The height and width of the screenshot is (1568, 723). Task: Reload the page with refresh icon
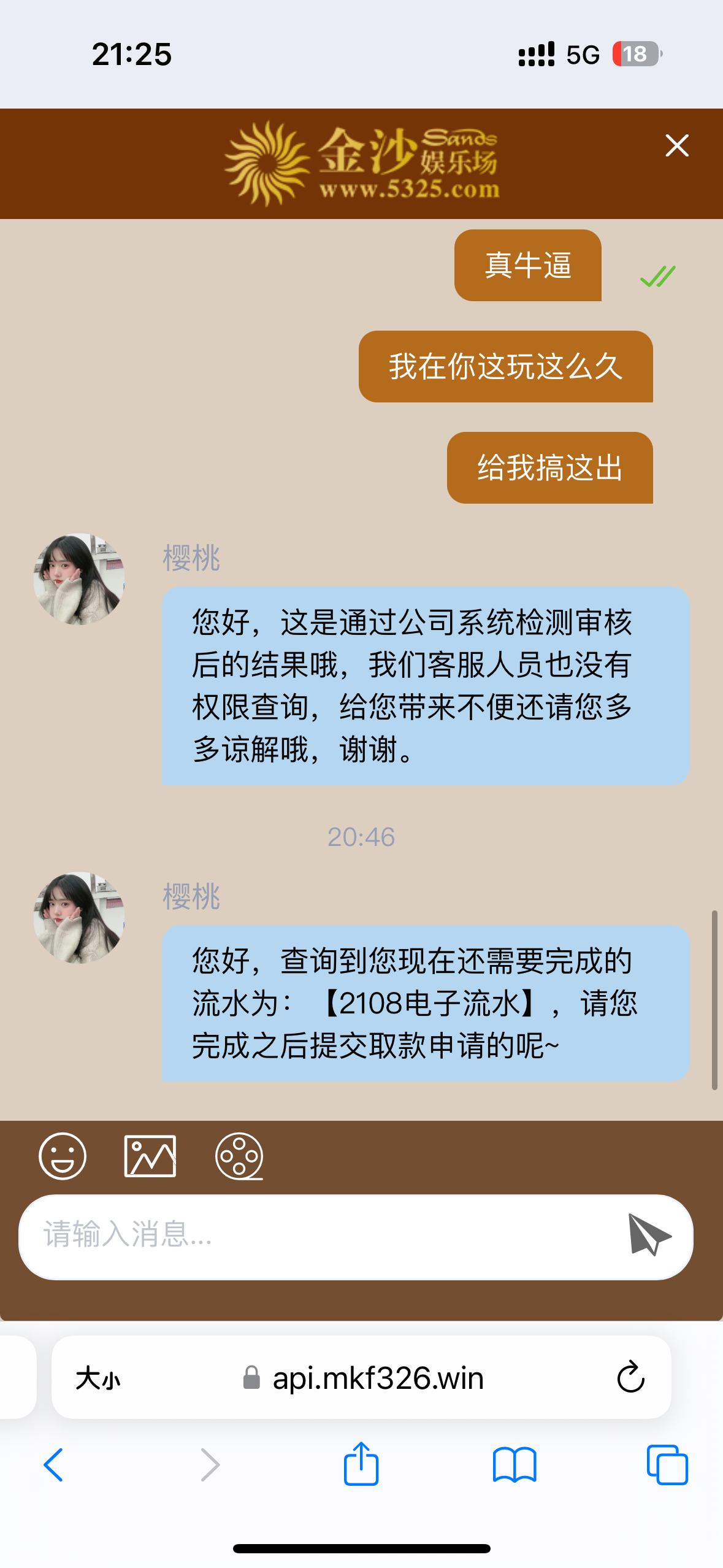(x=630, y=1376)
